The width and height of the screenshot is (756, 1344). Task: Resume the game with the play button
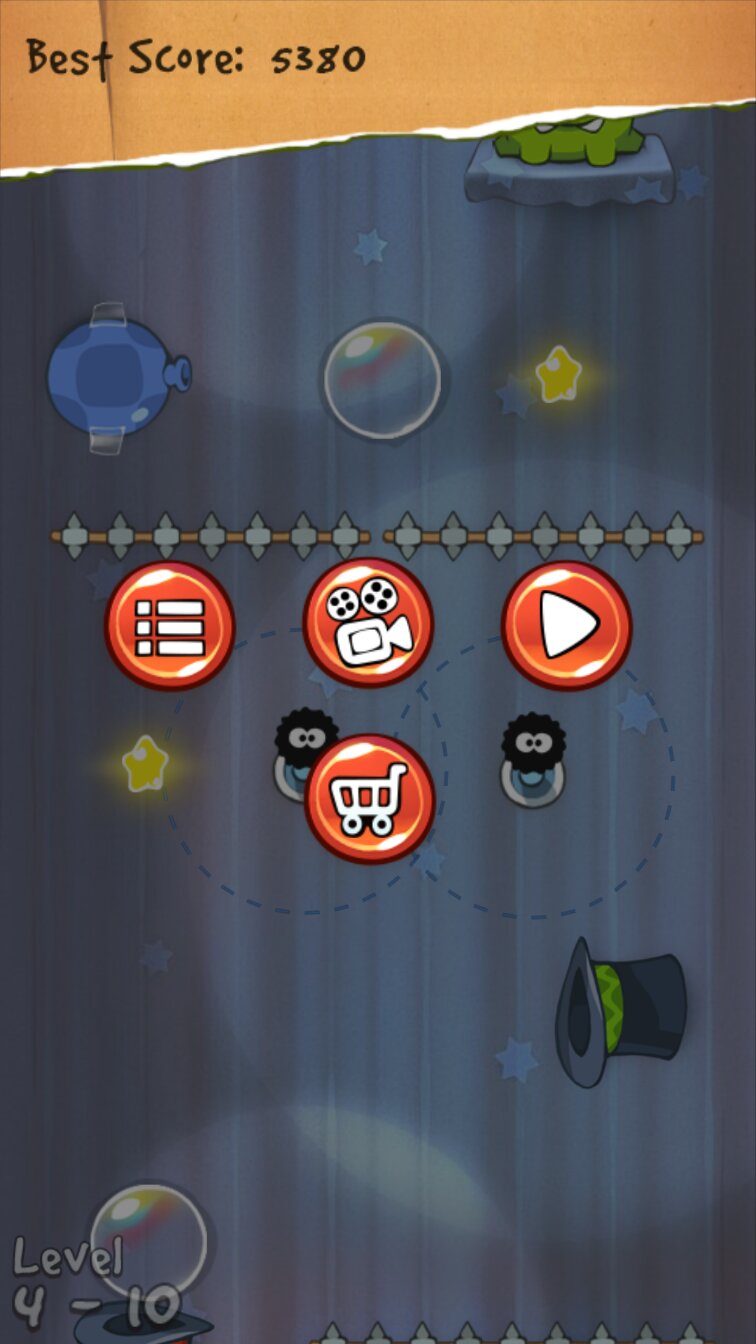pyautogui.click(x=566, y=626)
